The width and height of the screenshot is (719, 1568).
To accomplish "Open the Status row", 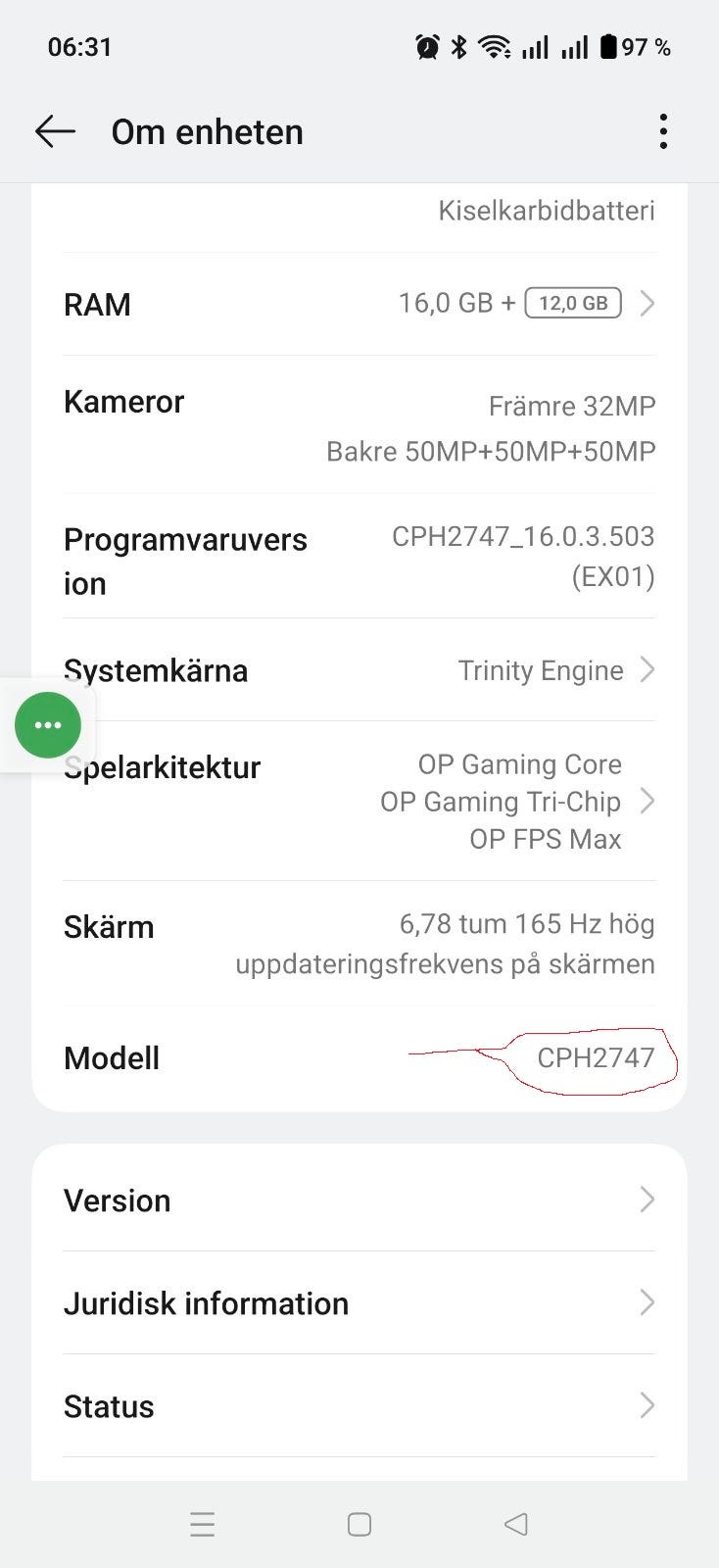I will (359, 1406).
